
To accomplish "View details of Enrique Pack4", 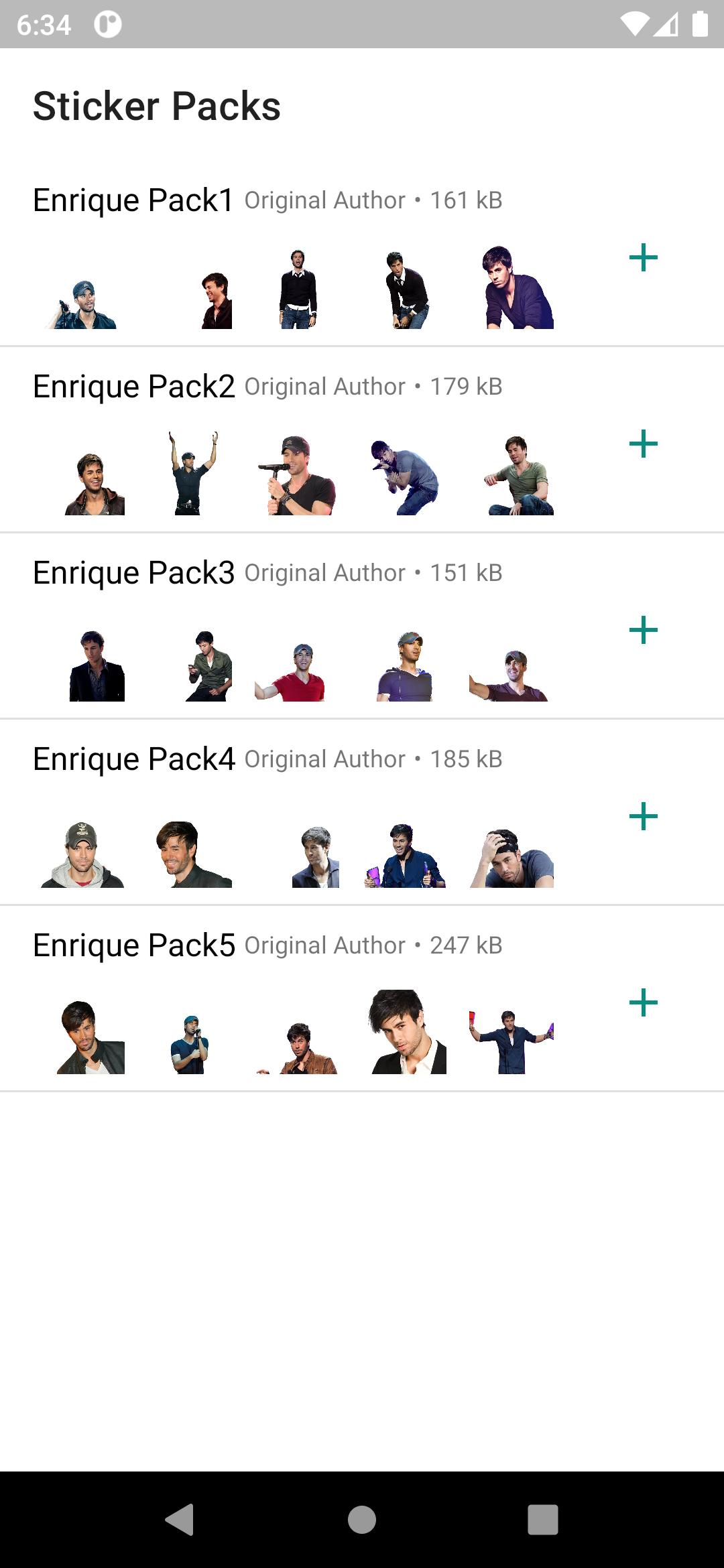I will pyautogui.click(x=134, y=759).
